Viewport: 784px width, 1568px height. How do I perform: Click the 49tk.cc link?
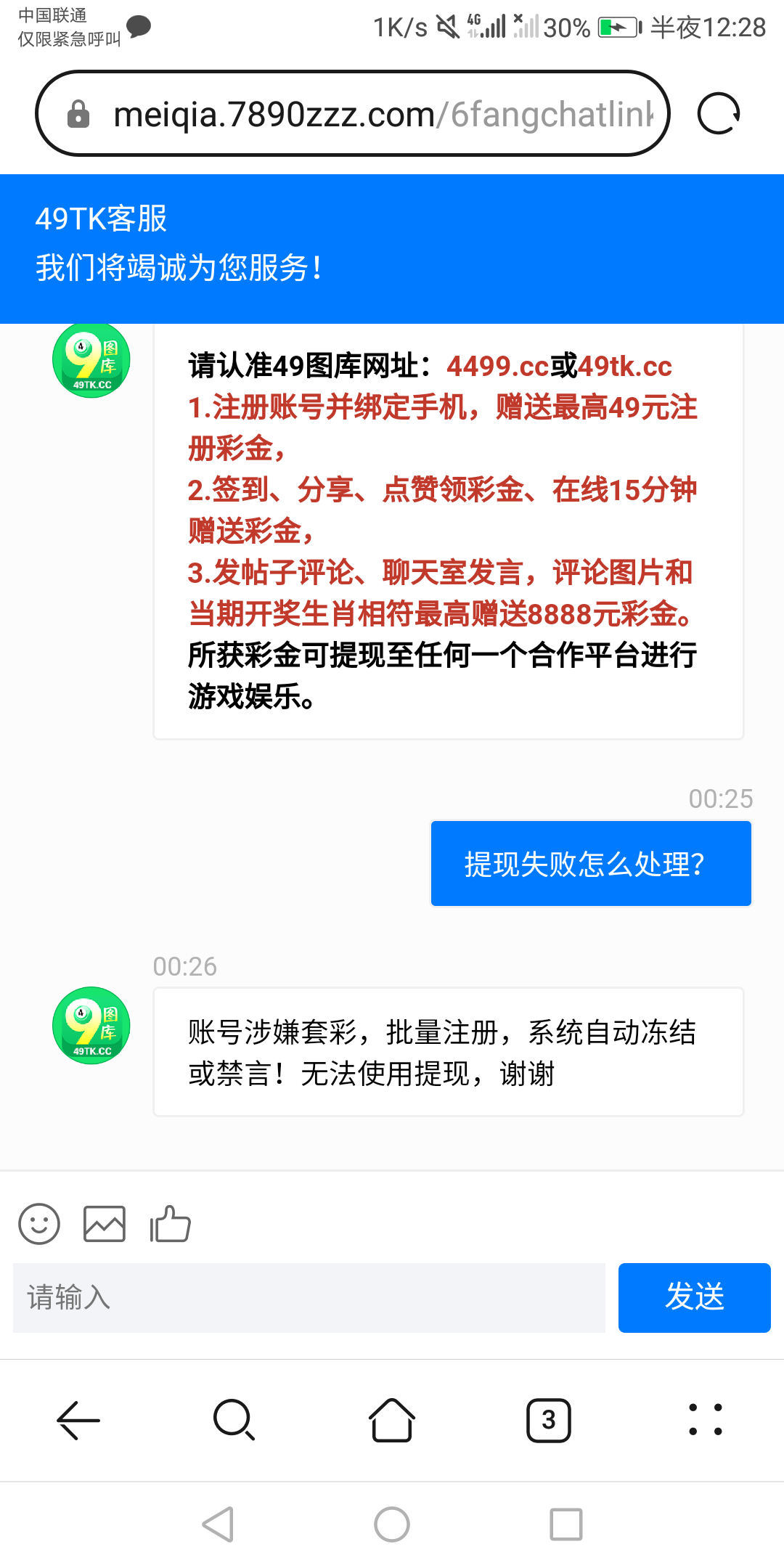[x=626, y=367]
